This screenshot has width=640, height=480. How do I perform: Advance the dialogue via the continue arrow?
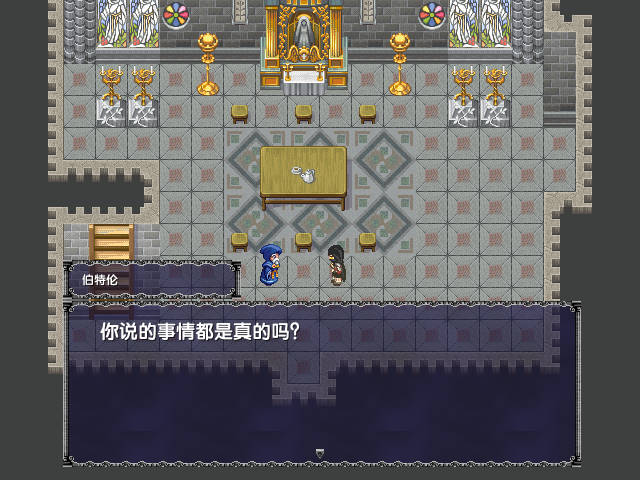pos(320,453)
